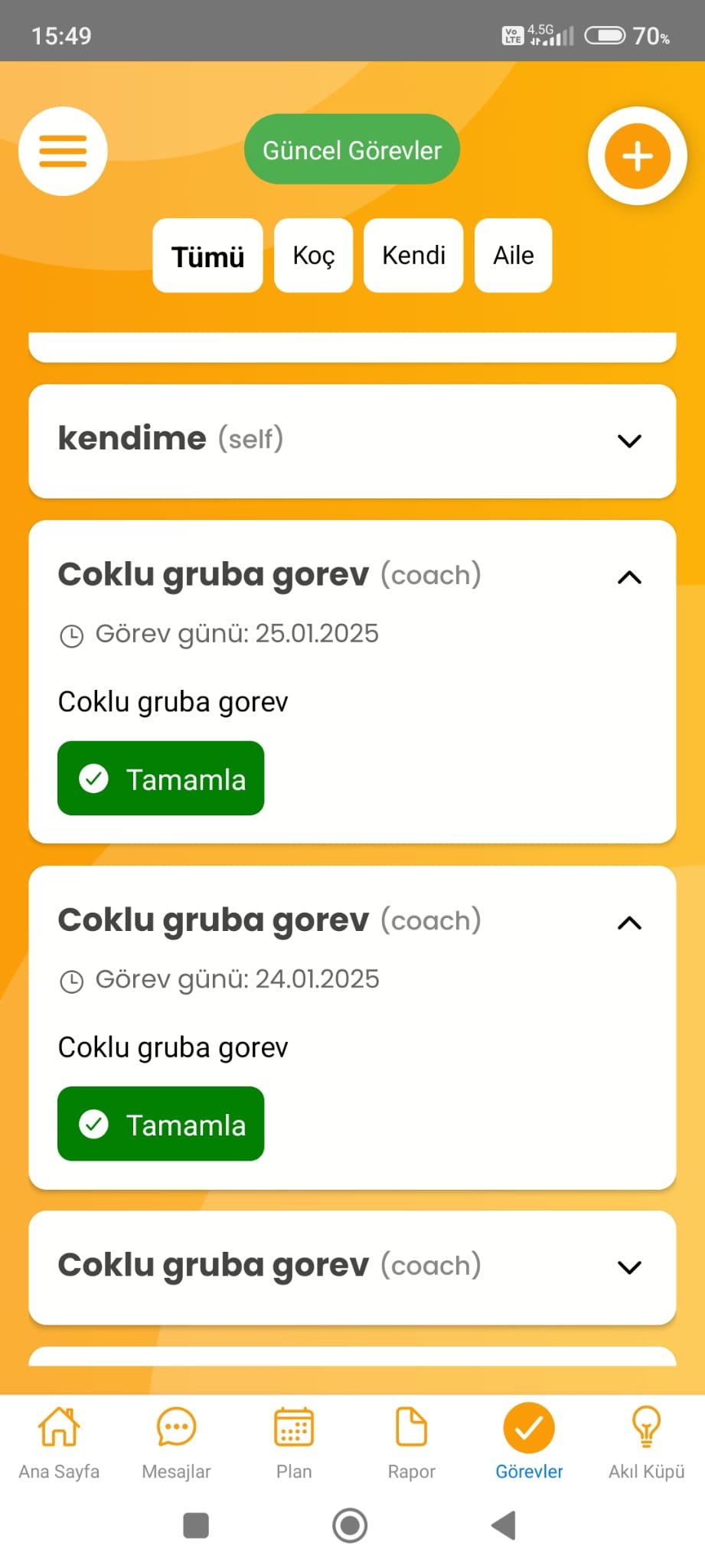Open the Rapor tab
The width and height of the screenshot is (705, 1568).
pyautogui.click(x=411, y=1442)
